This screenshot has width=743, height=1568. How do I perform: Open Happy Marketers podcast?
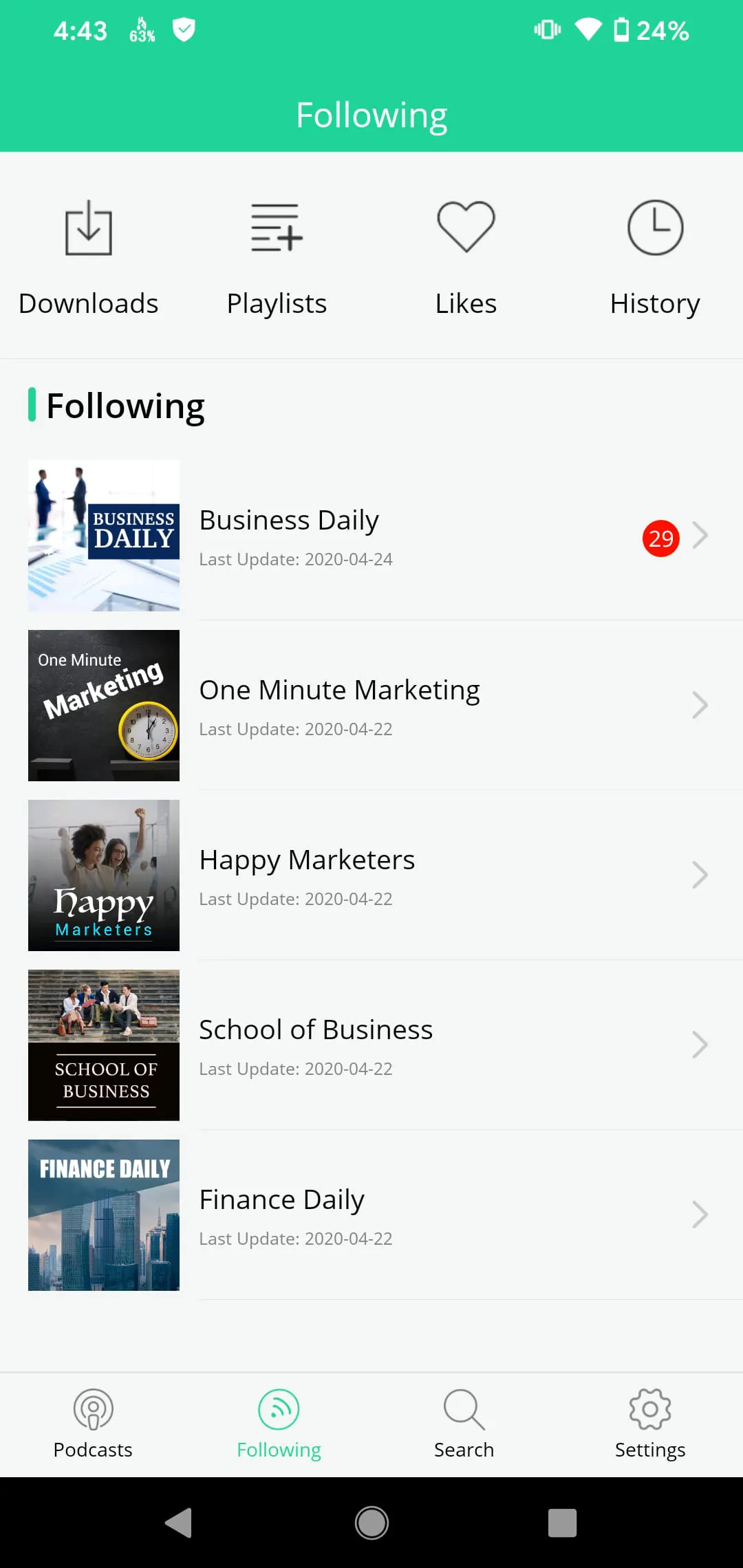pyautogui.click(x=307, y=859)
